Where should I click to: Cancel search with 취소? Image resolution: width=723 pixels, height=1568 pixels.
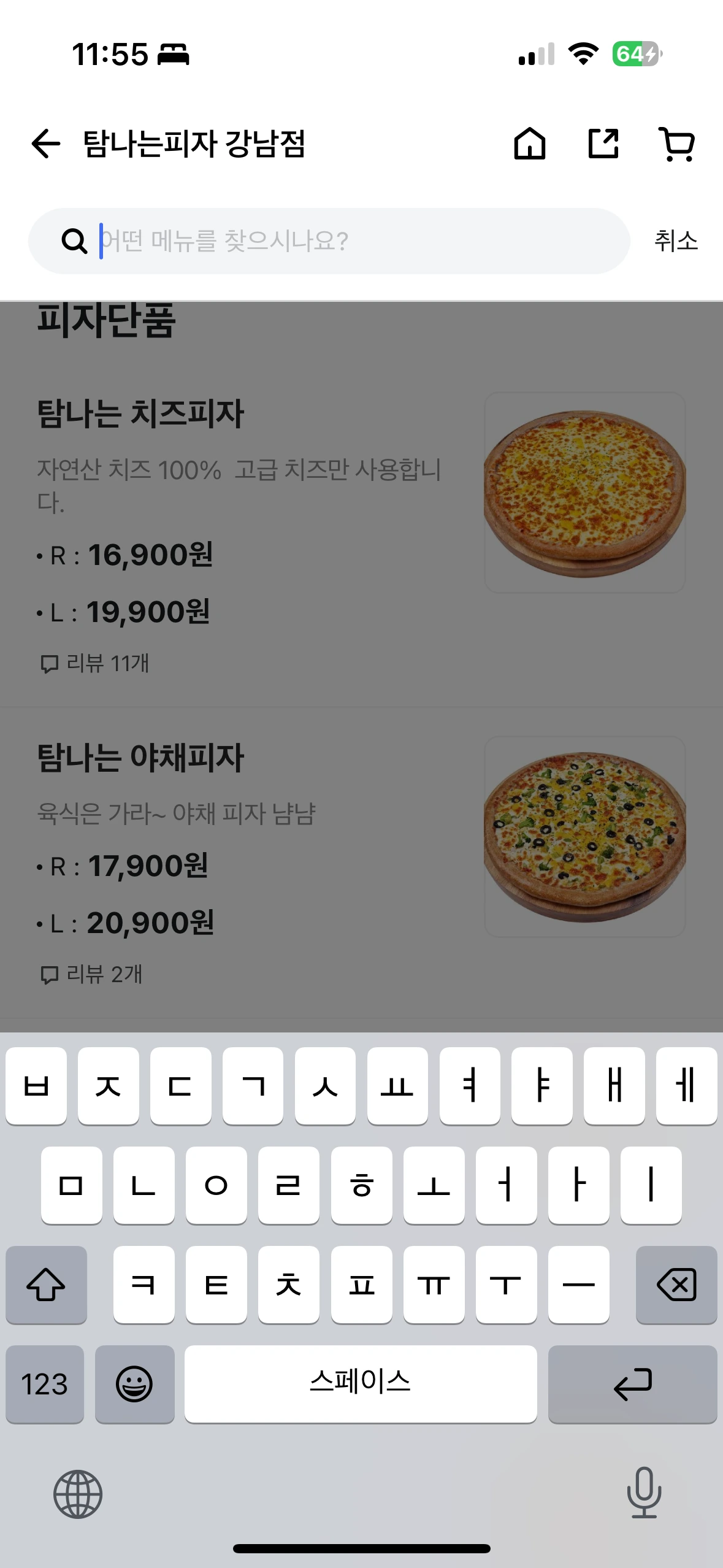point(676,241)
